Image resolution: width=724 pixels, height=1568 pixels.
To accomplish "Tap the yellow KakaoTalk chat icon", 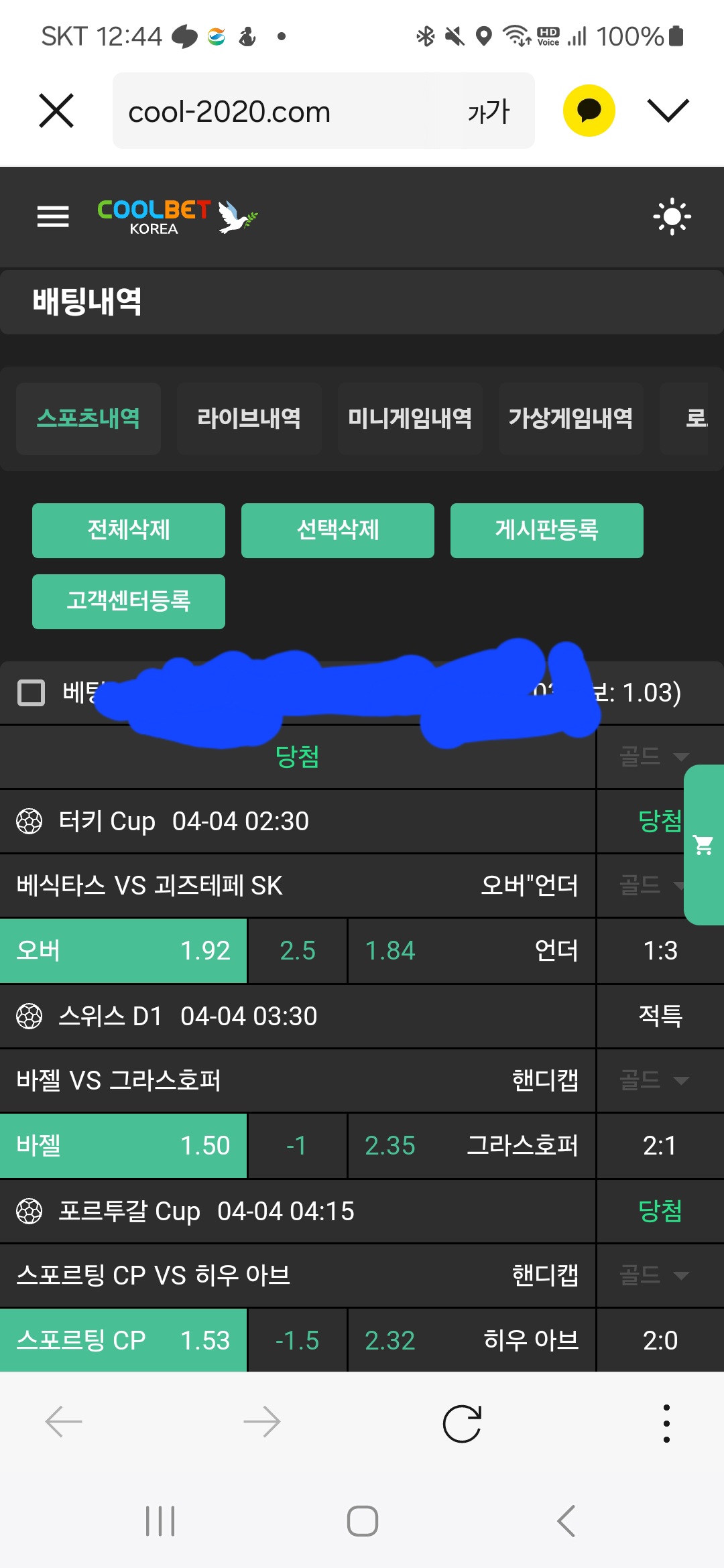I will (x=589, y=111).
